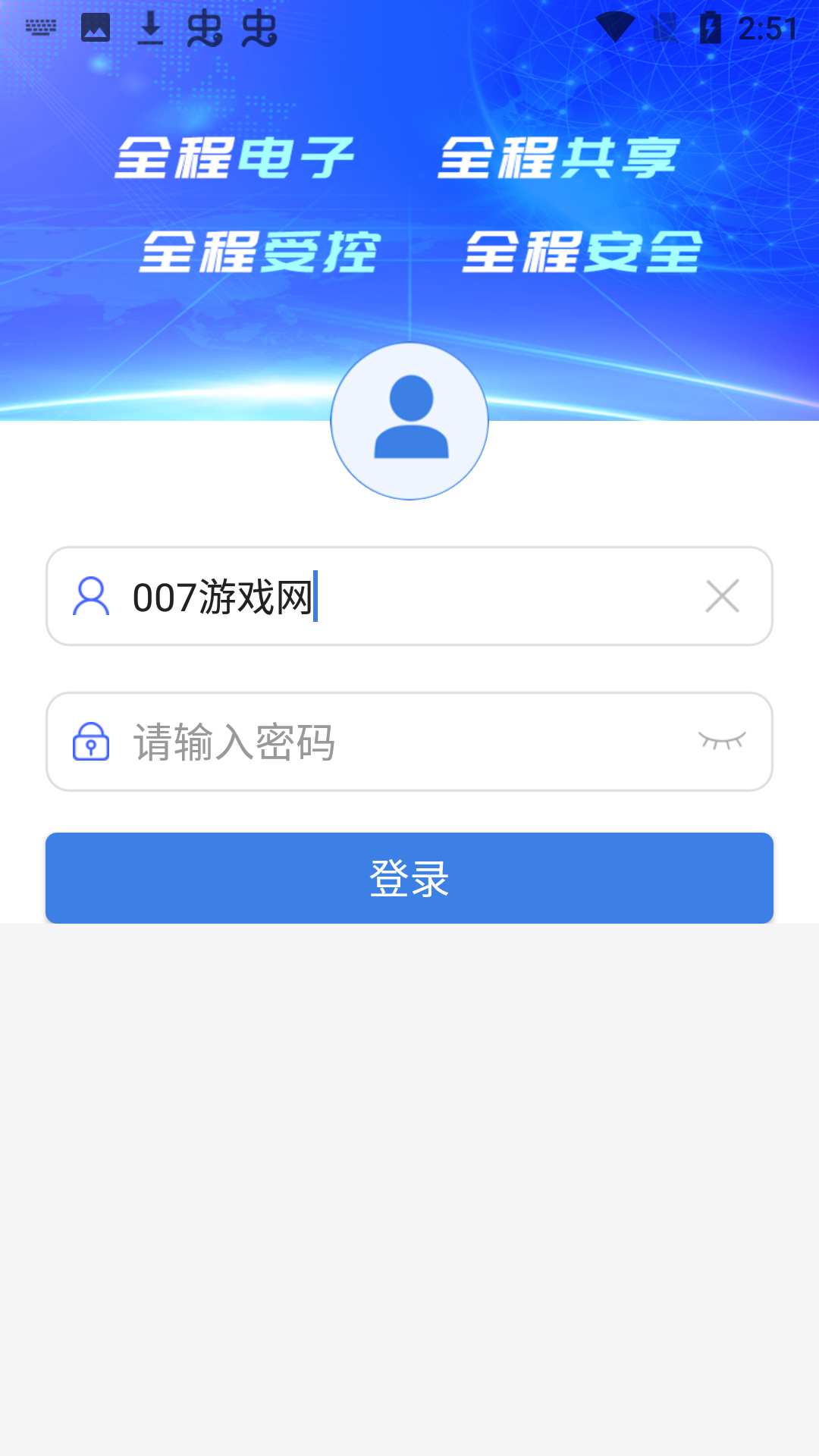Focus the password field 请输入密码

pyautogui.click(x=394, y=742)
